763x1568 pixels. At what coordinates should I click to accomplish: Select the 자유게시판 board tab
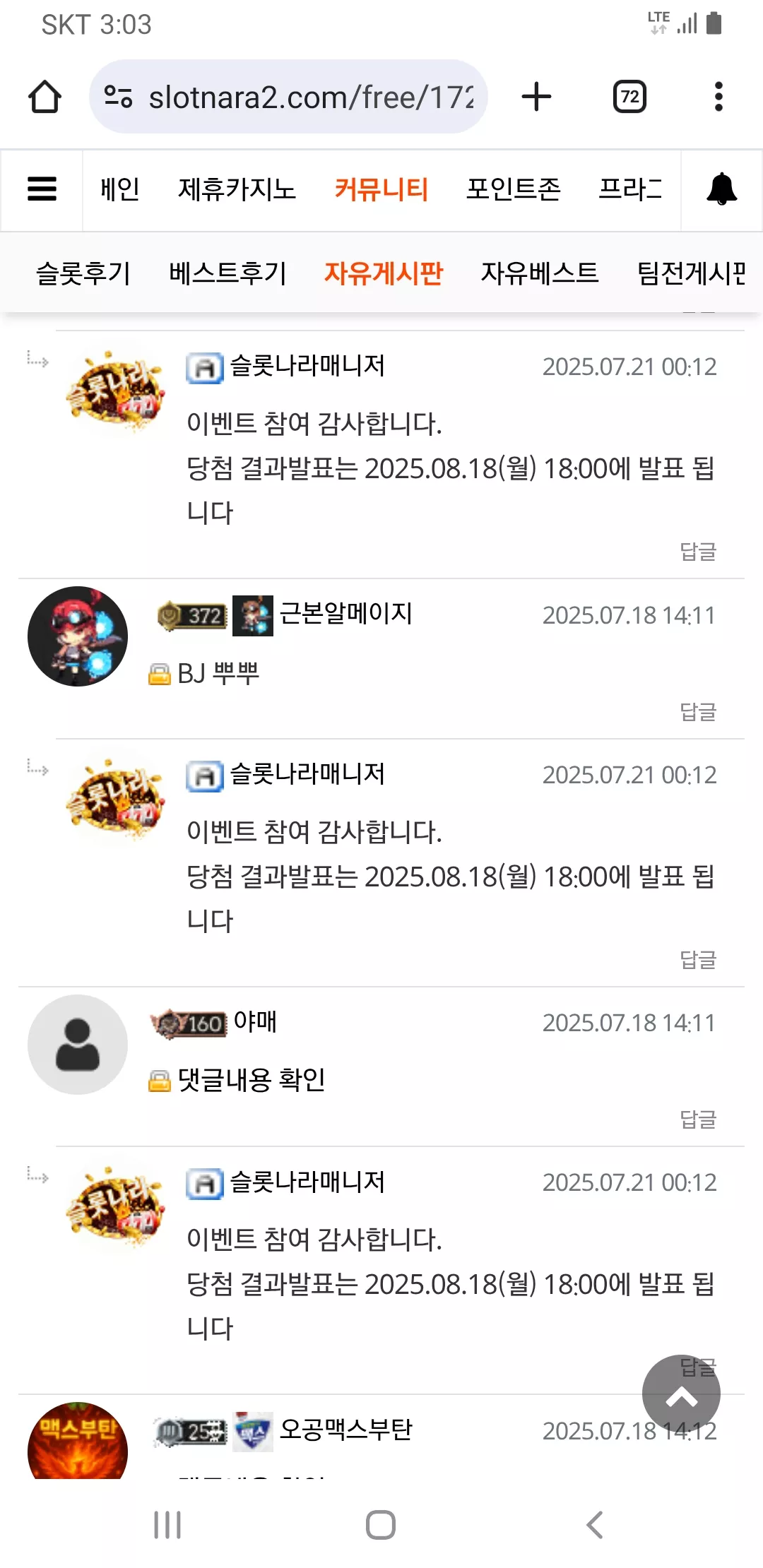pos(384,273)
